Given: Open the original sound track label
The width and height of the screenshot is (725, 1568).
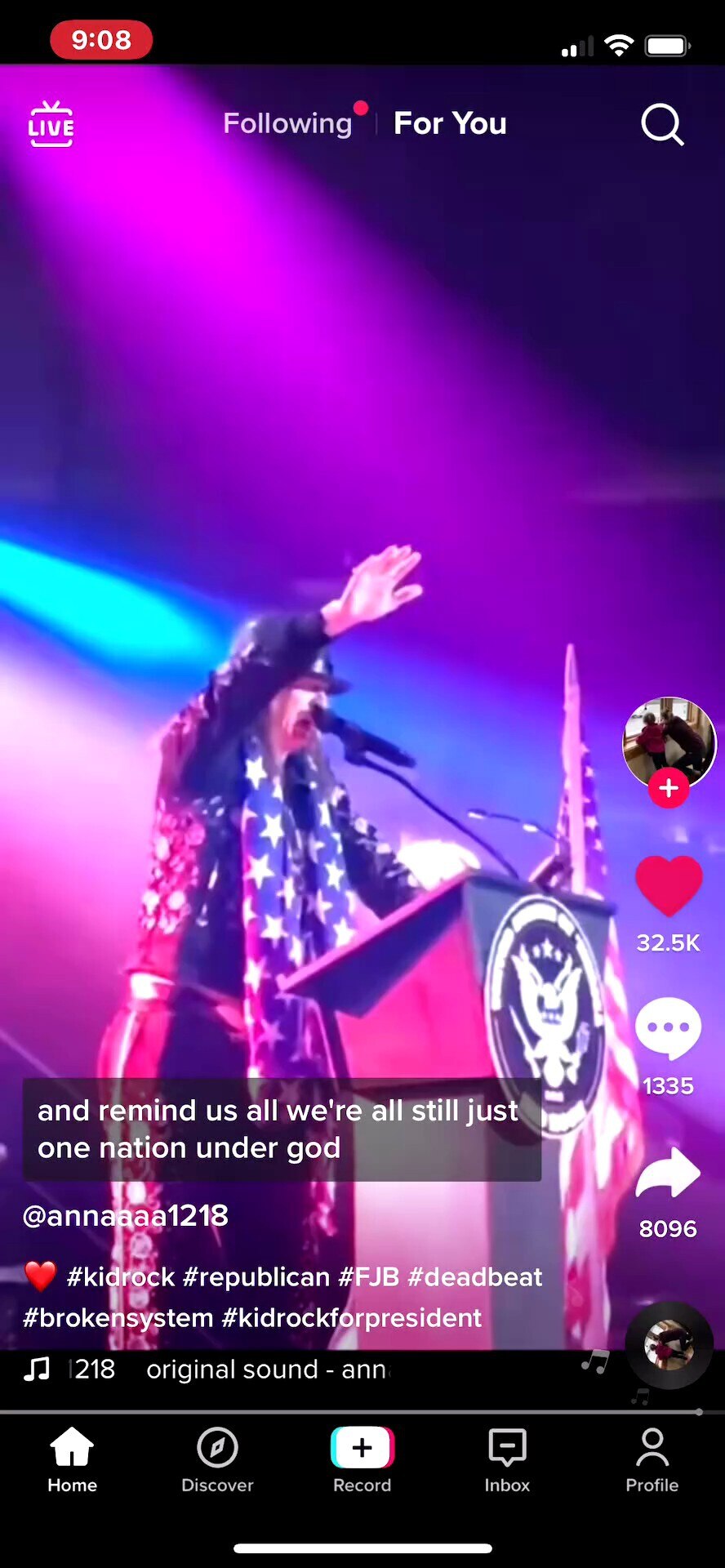Looking at the screenshot, I should coord(265,1370).
